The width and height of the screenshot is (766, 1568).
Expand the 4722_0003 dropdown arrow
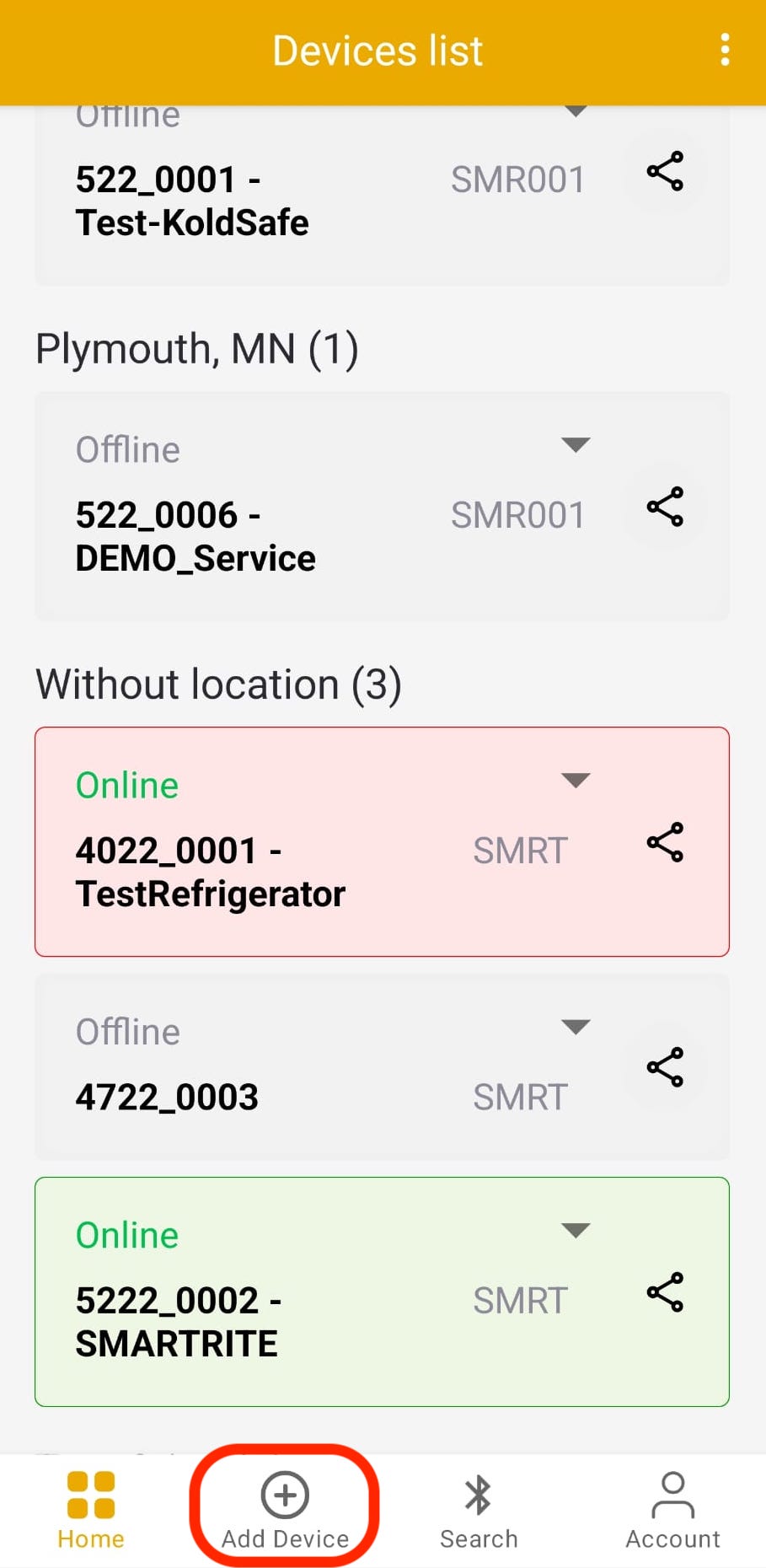[x=576, y=1027]
